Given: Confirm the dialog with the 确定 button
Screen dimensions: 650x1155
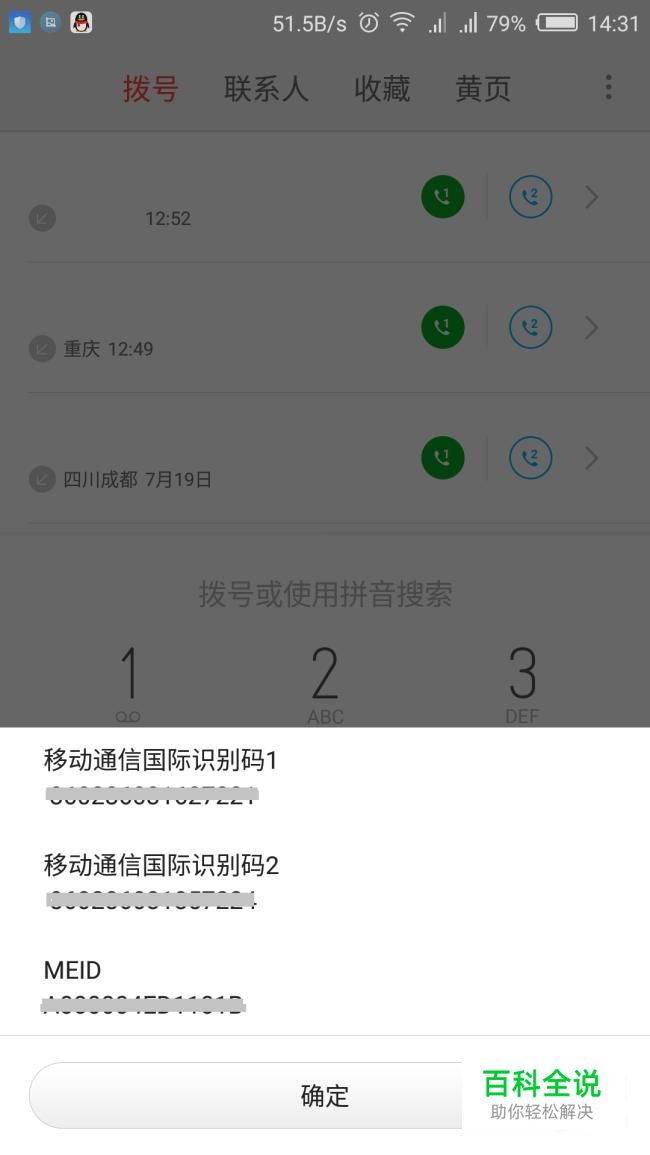Looking at the screenshot, I should click(x=324, y=1095).
